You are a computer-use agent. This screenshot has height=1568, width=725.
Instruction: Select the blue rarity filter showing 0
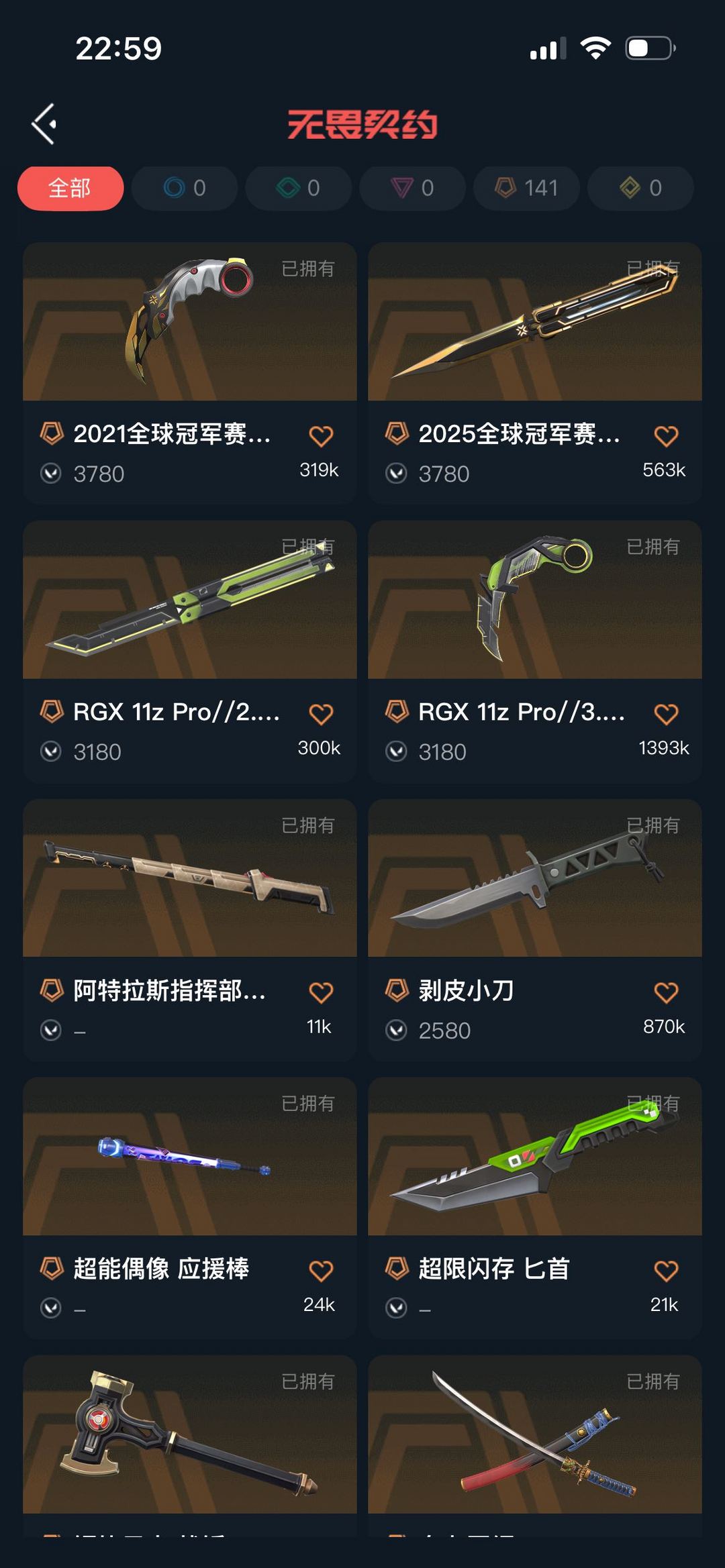tap(184, 189)
